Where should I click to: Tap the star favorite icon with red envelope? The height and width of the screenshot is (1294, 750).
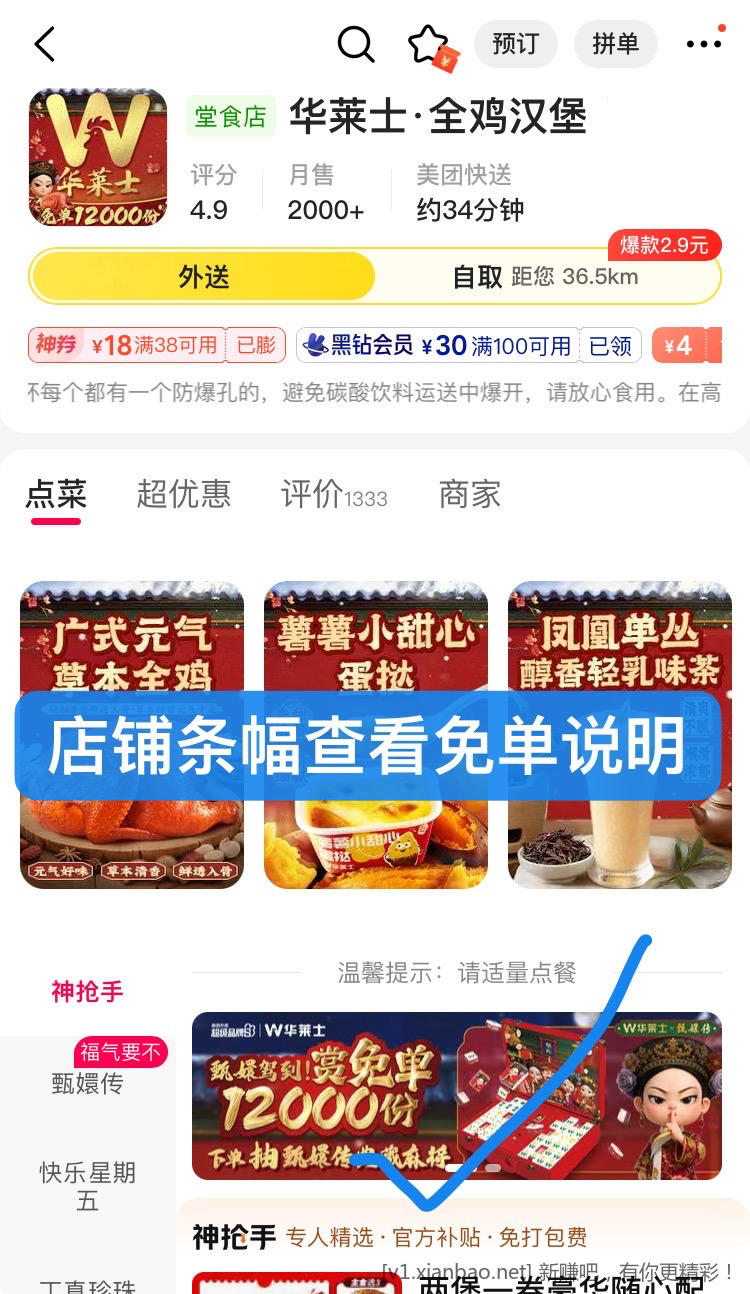(428, 44)
